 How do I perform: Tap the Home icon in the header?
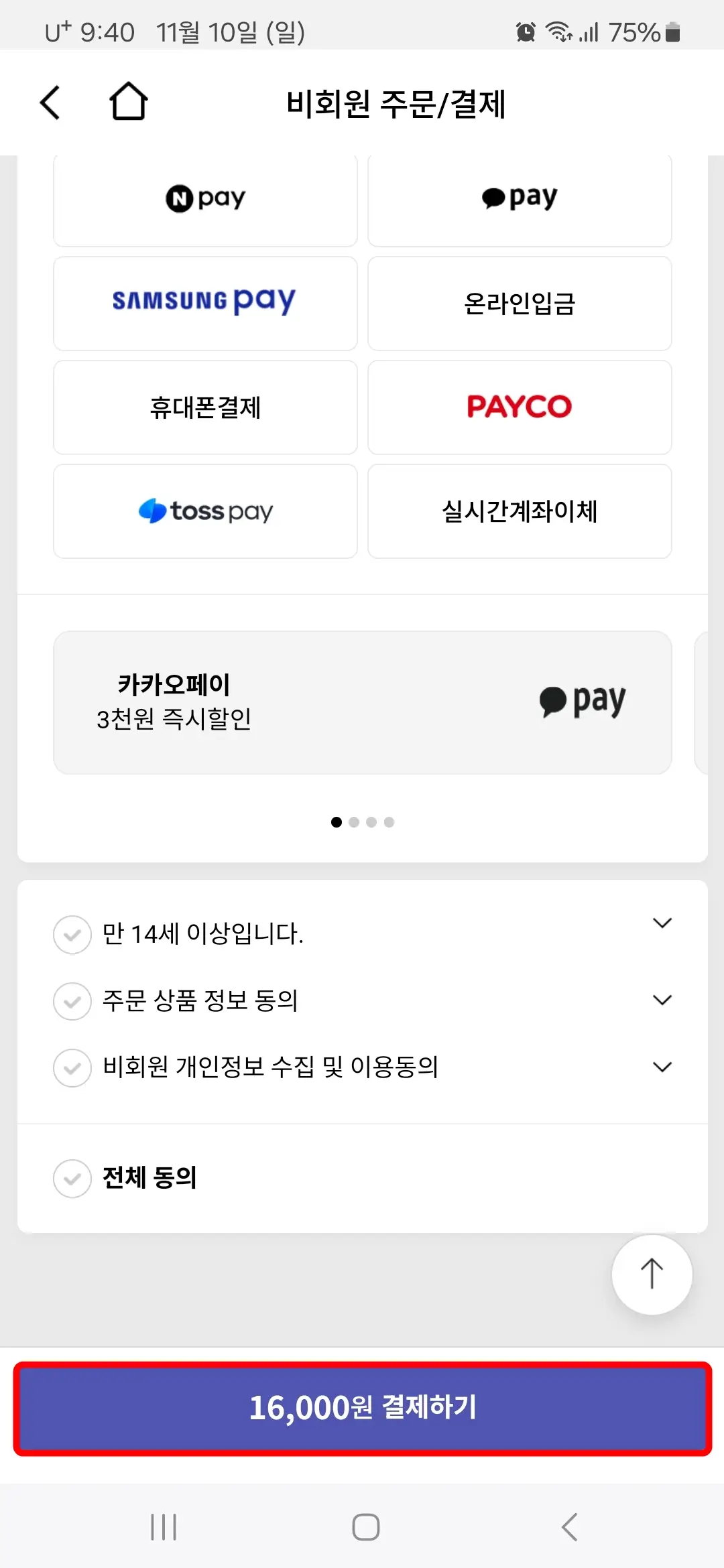point(129,102)
